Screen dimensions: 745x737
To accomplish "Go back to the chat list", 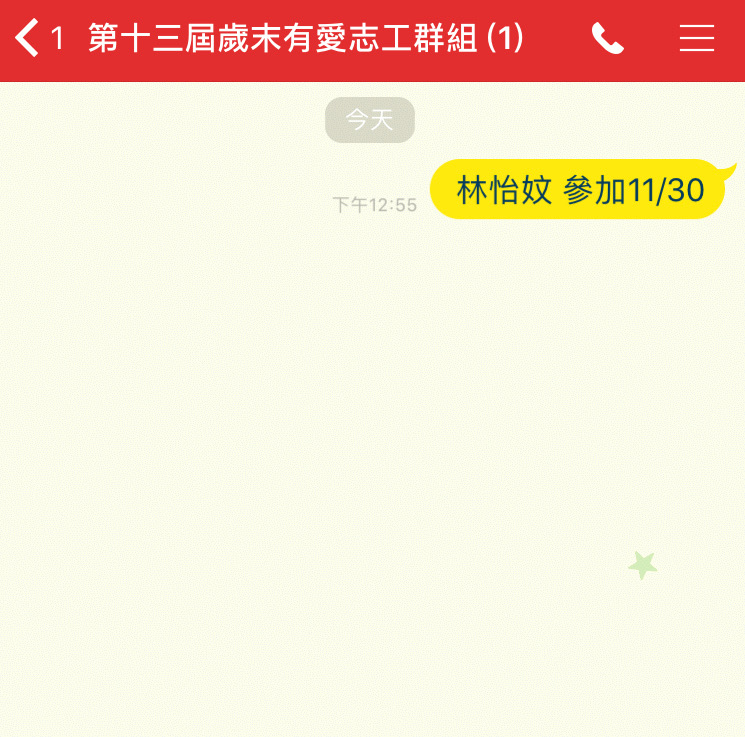I will pos(29,39).
